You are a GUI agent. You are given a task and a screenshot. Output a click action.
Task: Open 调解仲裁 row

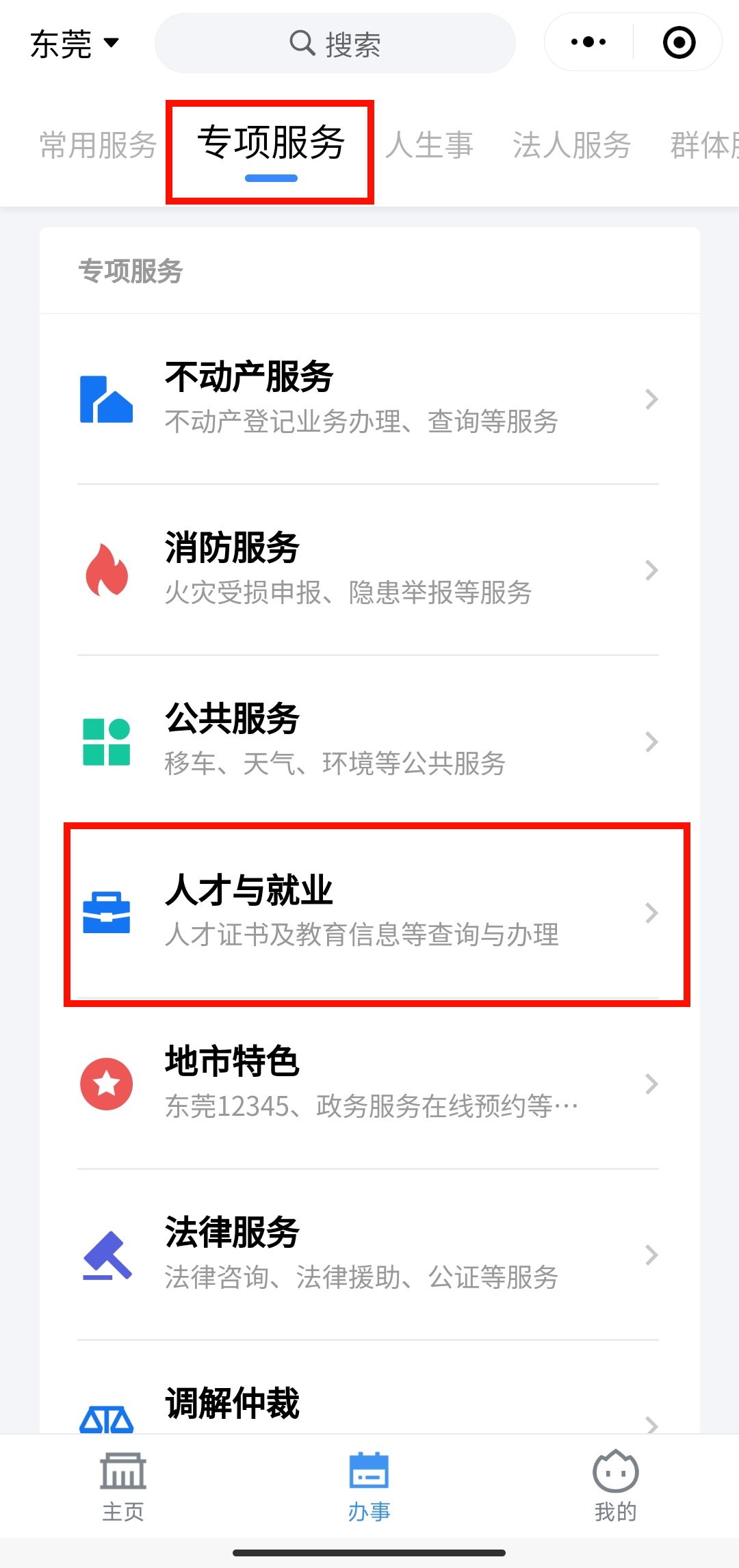click(368, 1406)
